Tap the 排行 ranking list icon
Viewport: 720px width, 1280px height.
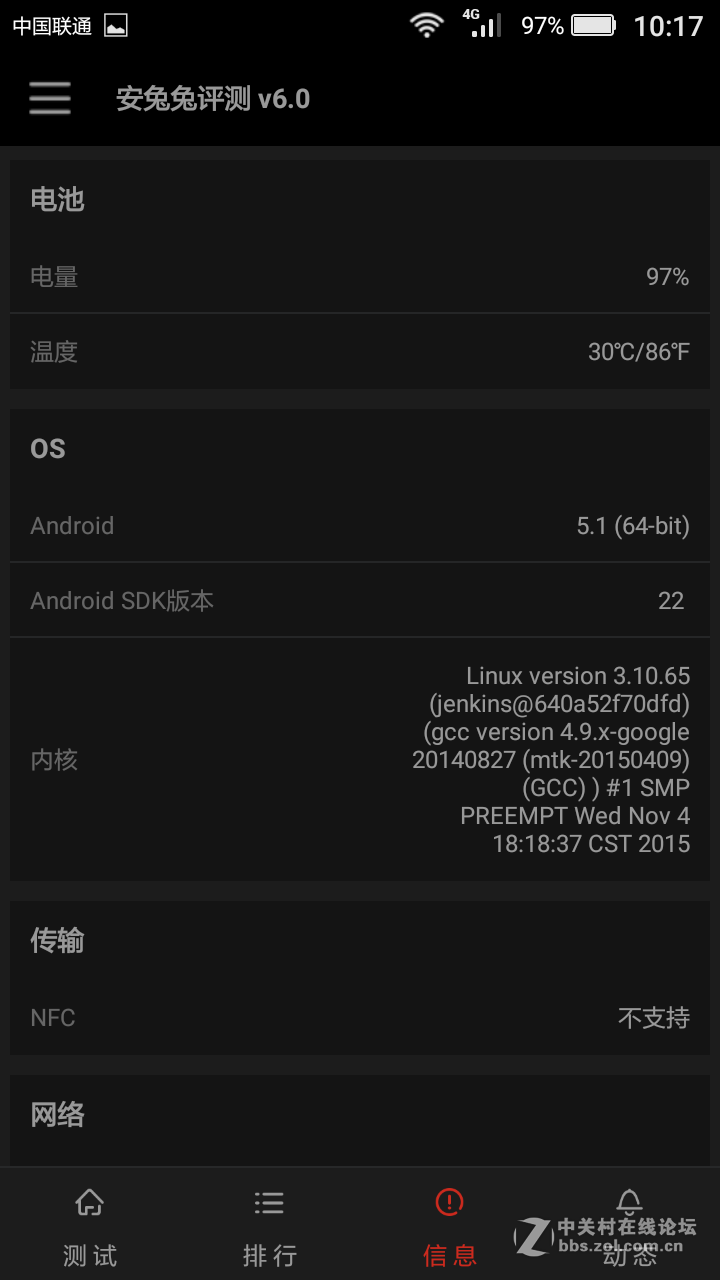[x=269, y=1203]
